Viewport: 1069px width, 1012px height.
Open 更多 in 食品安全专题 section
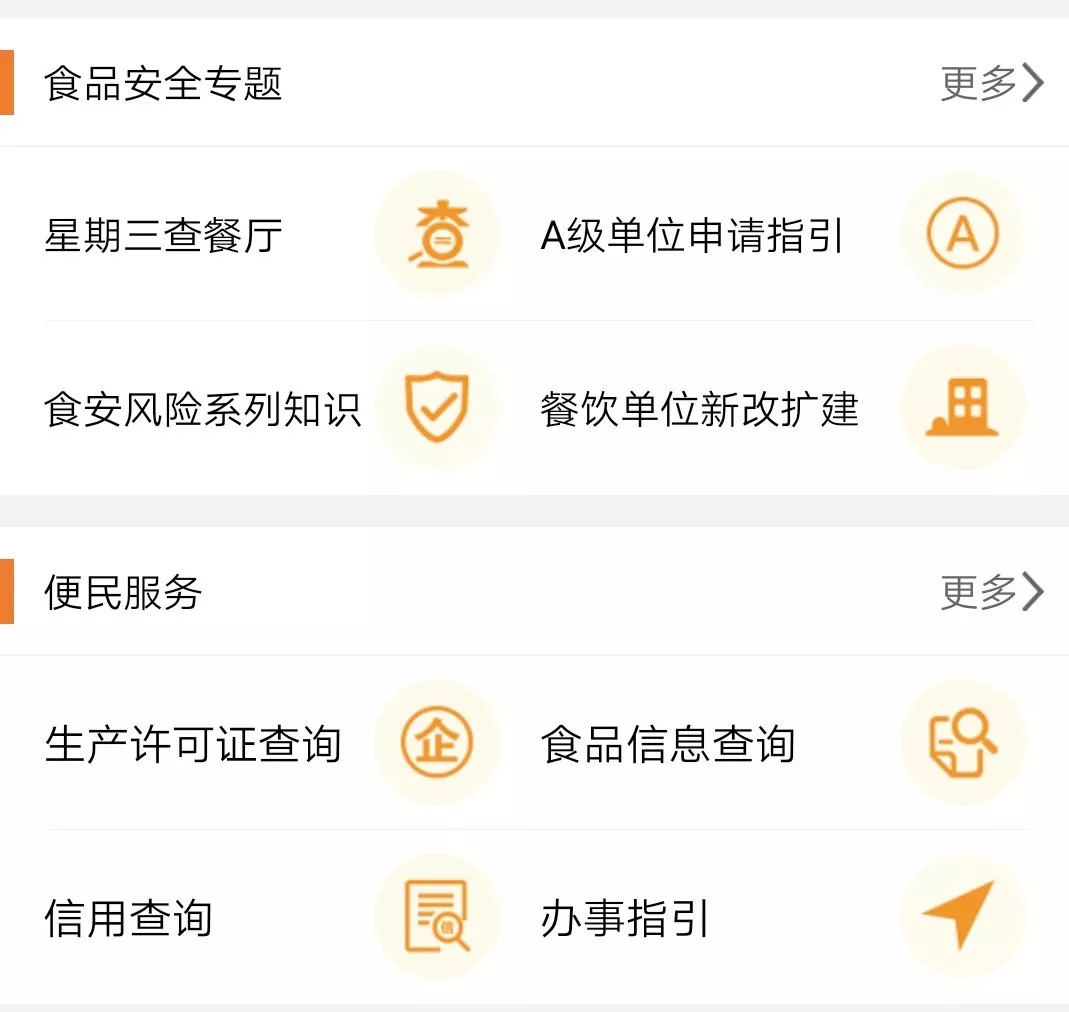point(991,84)
